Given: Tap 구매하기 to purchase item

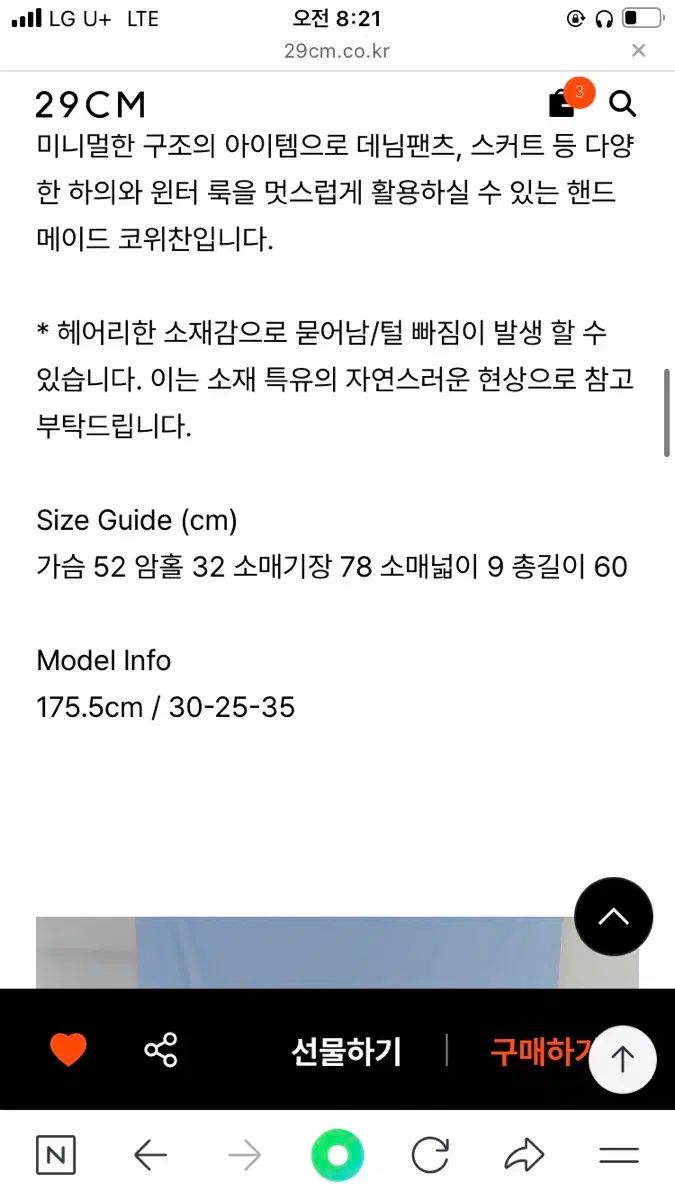Looking at the screenshot, I should click(535, 1051).
